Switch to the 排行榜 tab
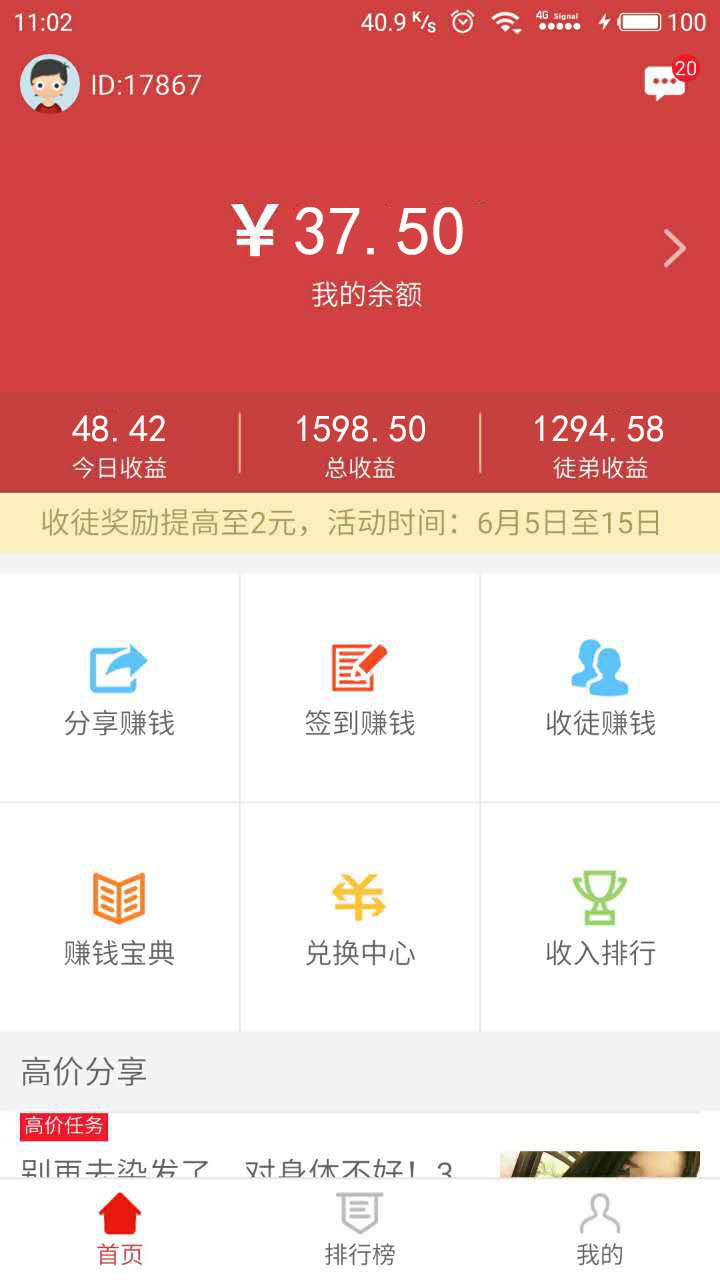This screenshot has width=720, height=1280. pyautogui.click(x=360, y=1231)
